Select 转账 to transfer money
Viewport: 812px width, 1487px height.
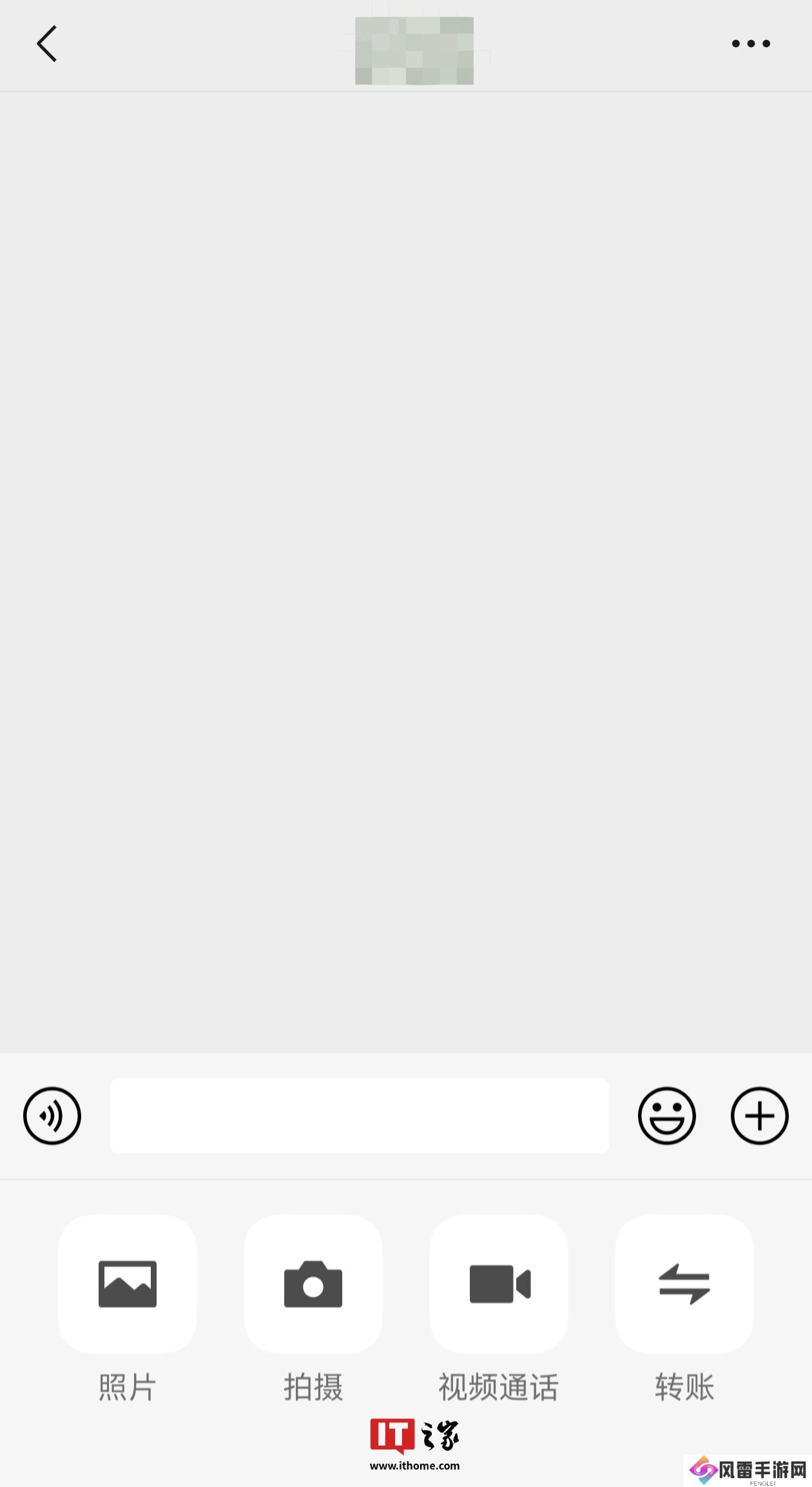coord(684,1284)
